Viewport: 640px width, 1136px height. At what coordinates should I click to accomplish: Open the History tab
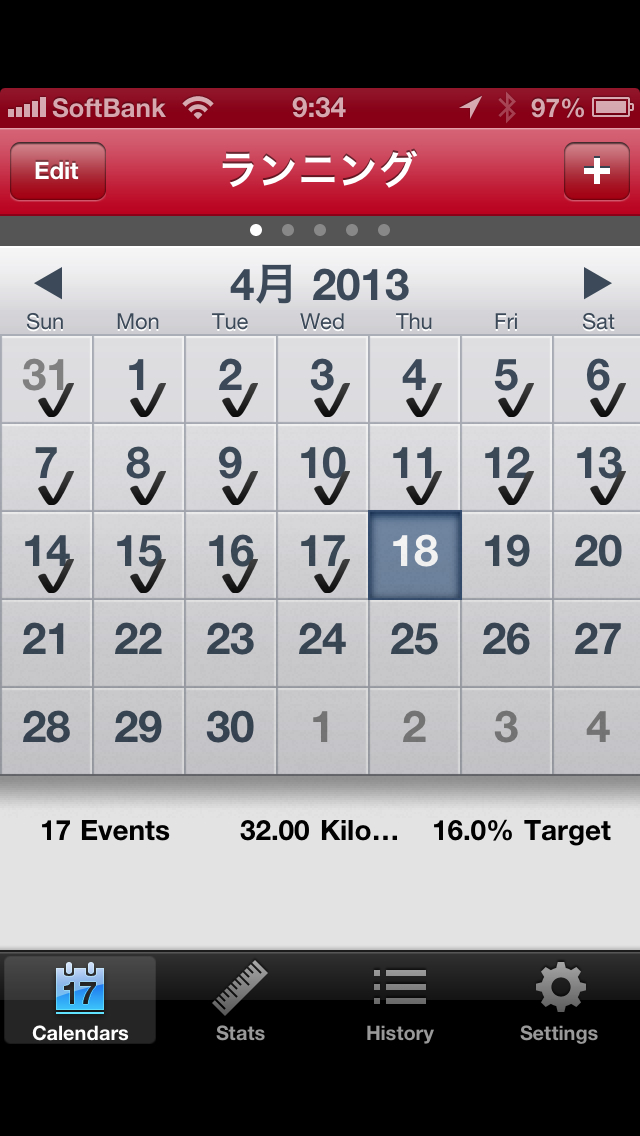pyautogui.click(x=400, y=1000)
